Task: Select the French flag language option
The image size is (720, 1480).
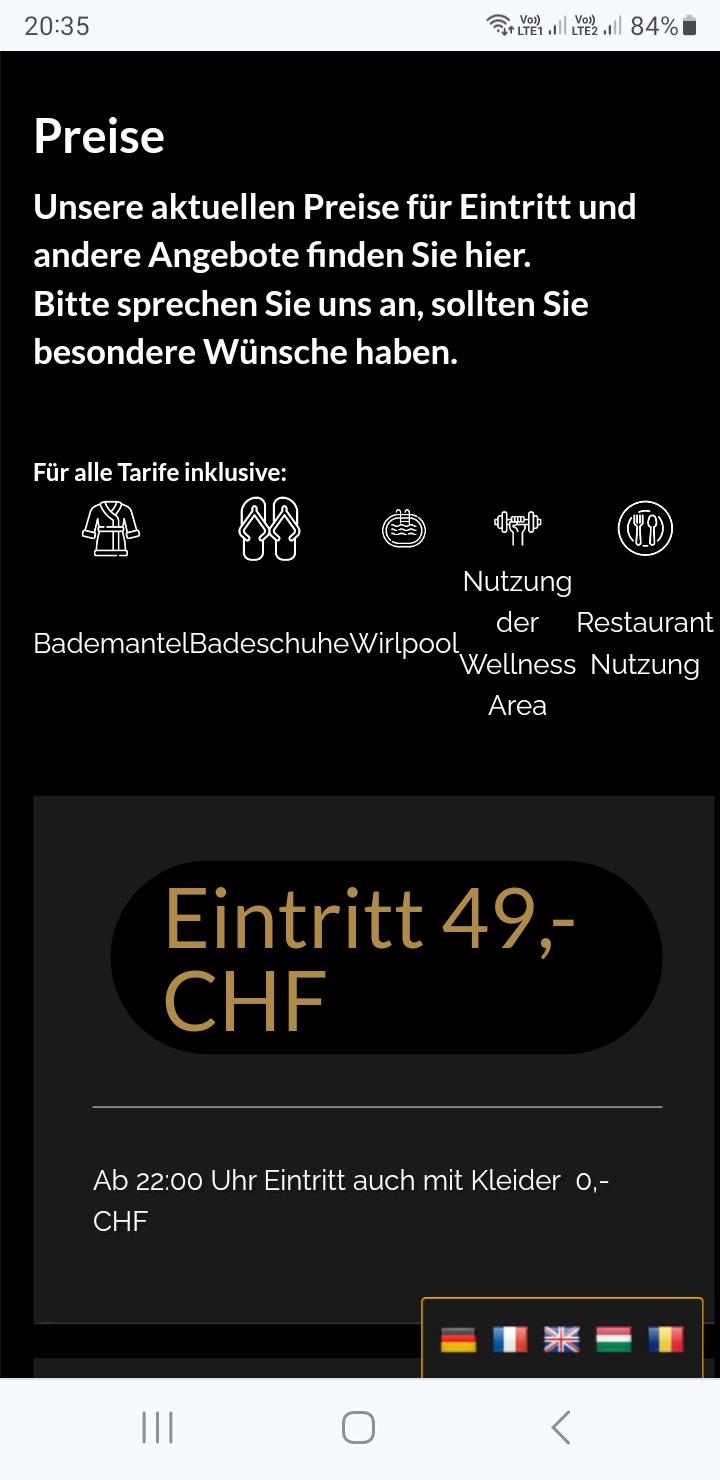Action: 510,1339
